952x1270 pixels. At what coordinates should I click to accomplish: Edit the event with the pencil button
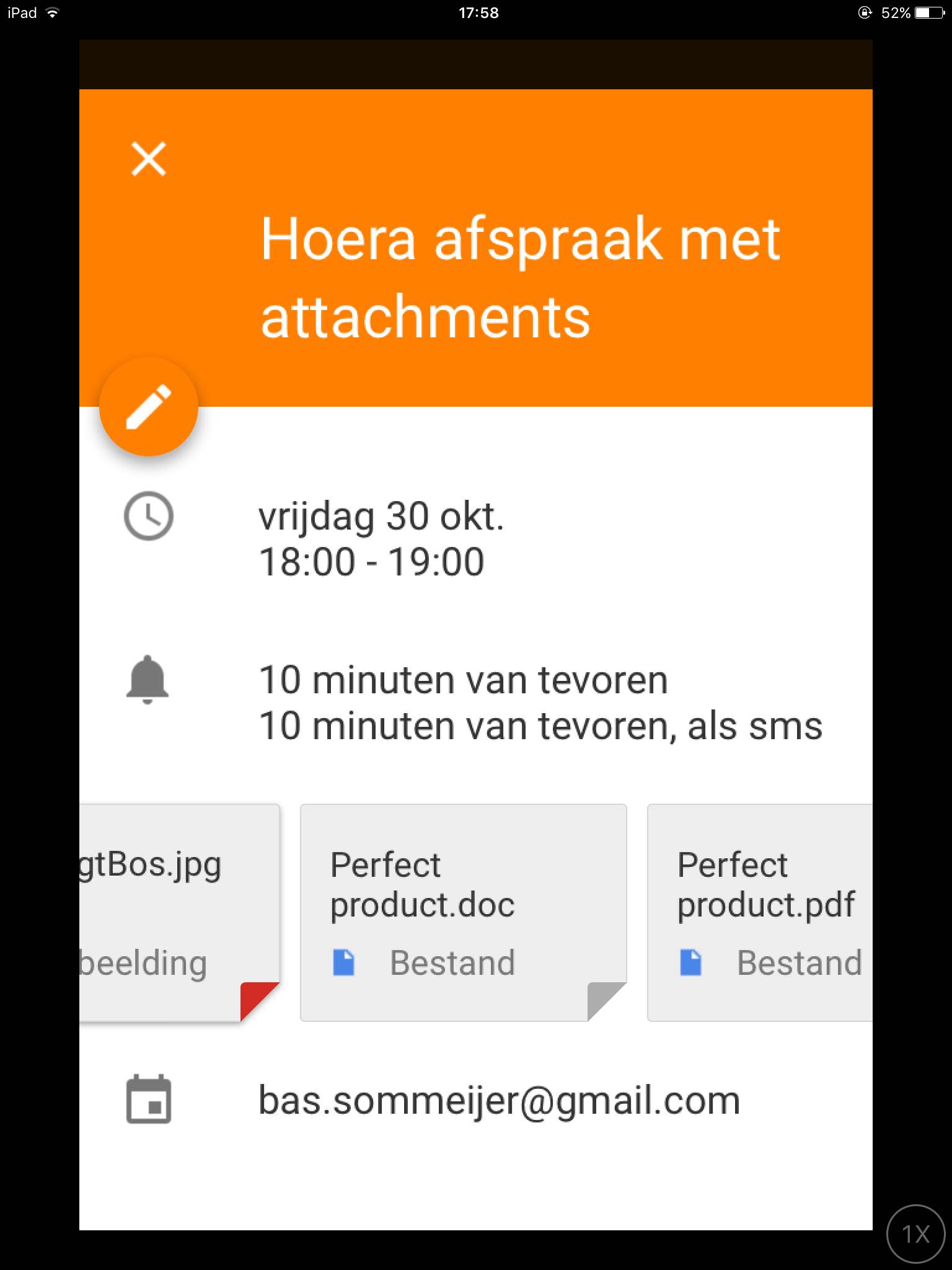(149, 407)
